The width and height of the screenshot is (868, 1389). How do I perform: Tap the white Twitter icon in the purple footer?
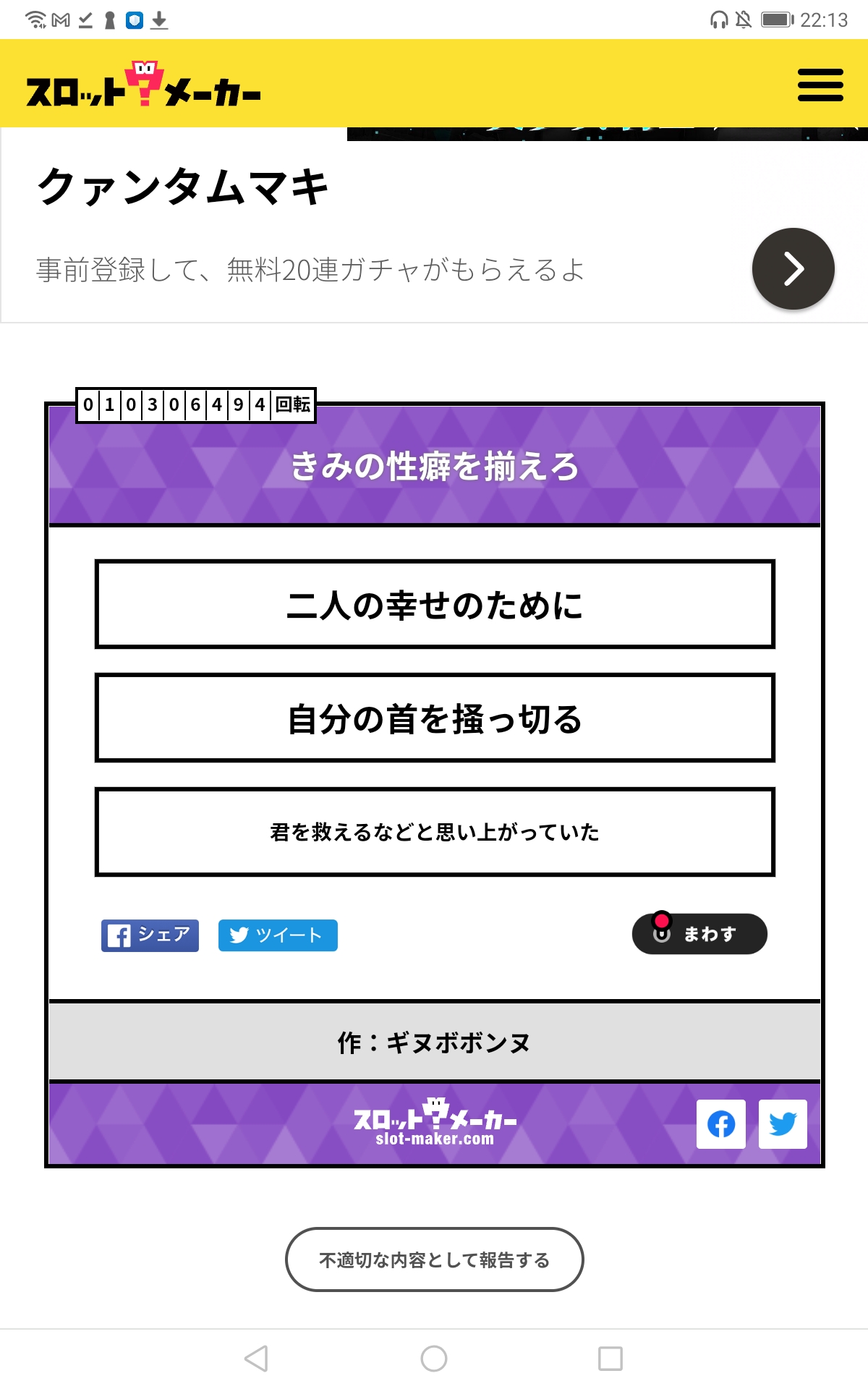click(783, 1124)
